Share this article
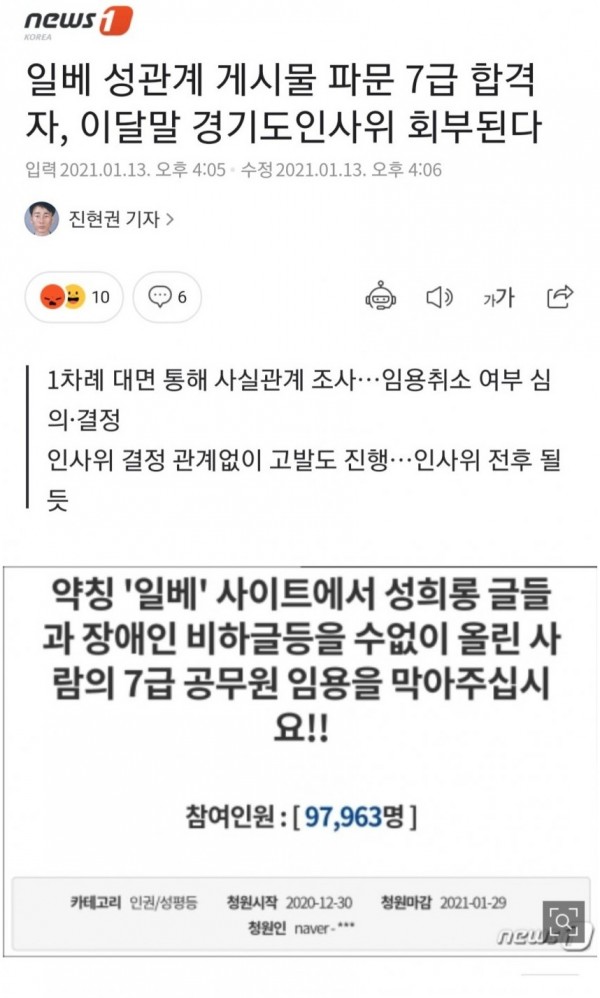 560,297
